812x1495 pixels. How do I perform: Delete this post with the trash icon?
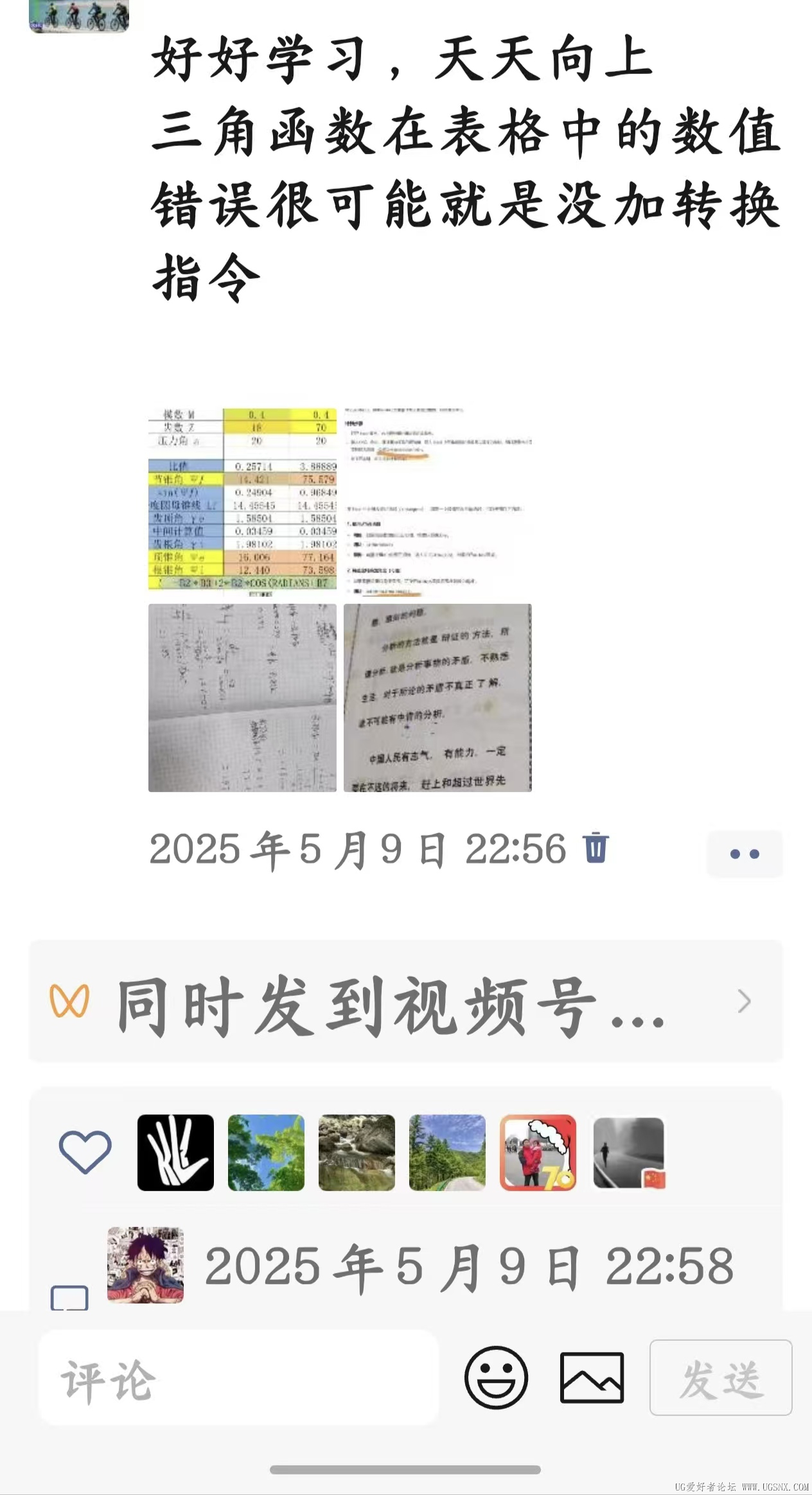(x=596, y=847)
